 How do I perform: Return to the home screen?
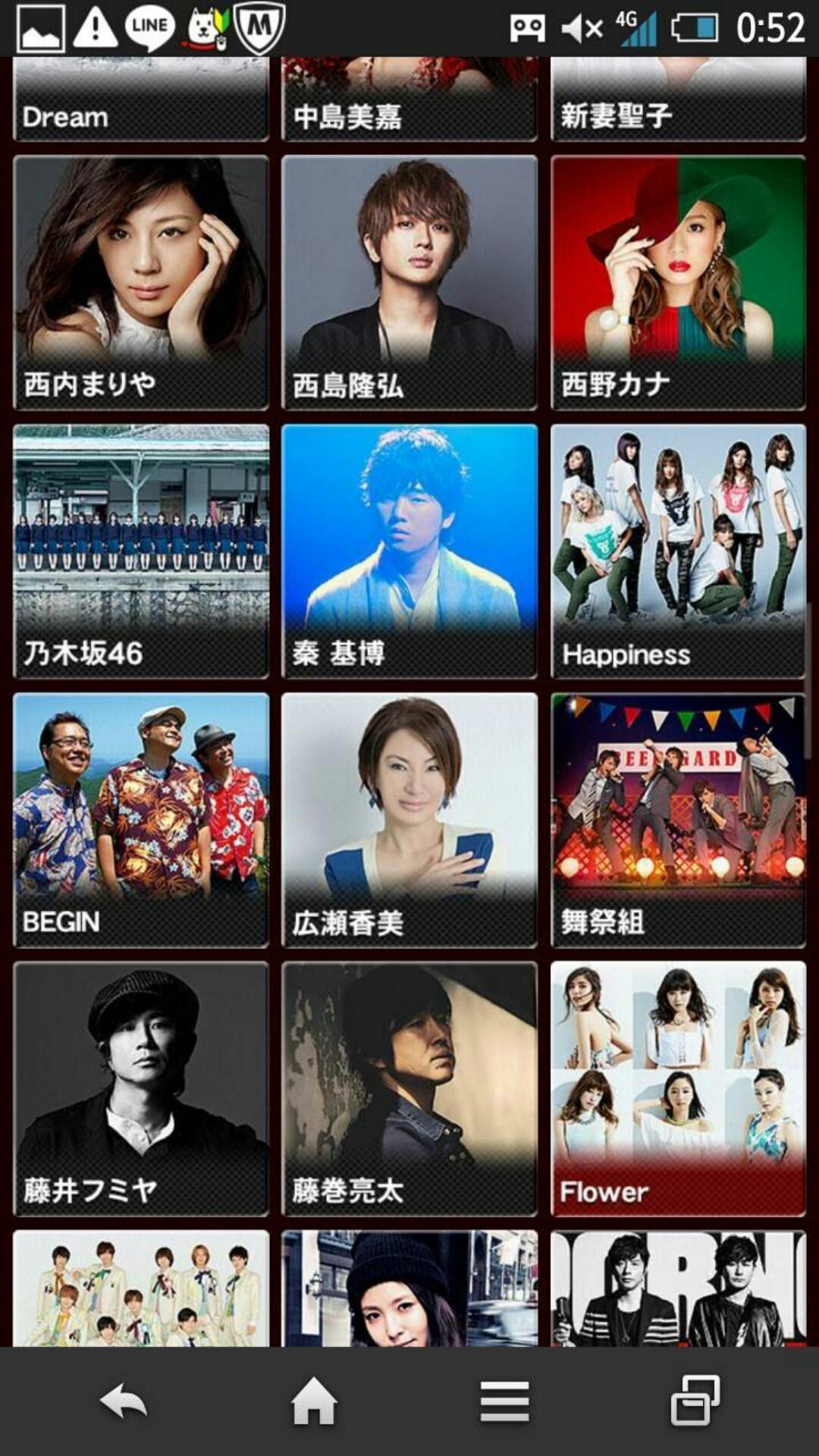pos(314,1401)
